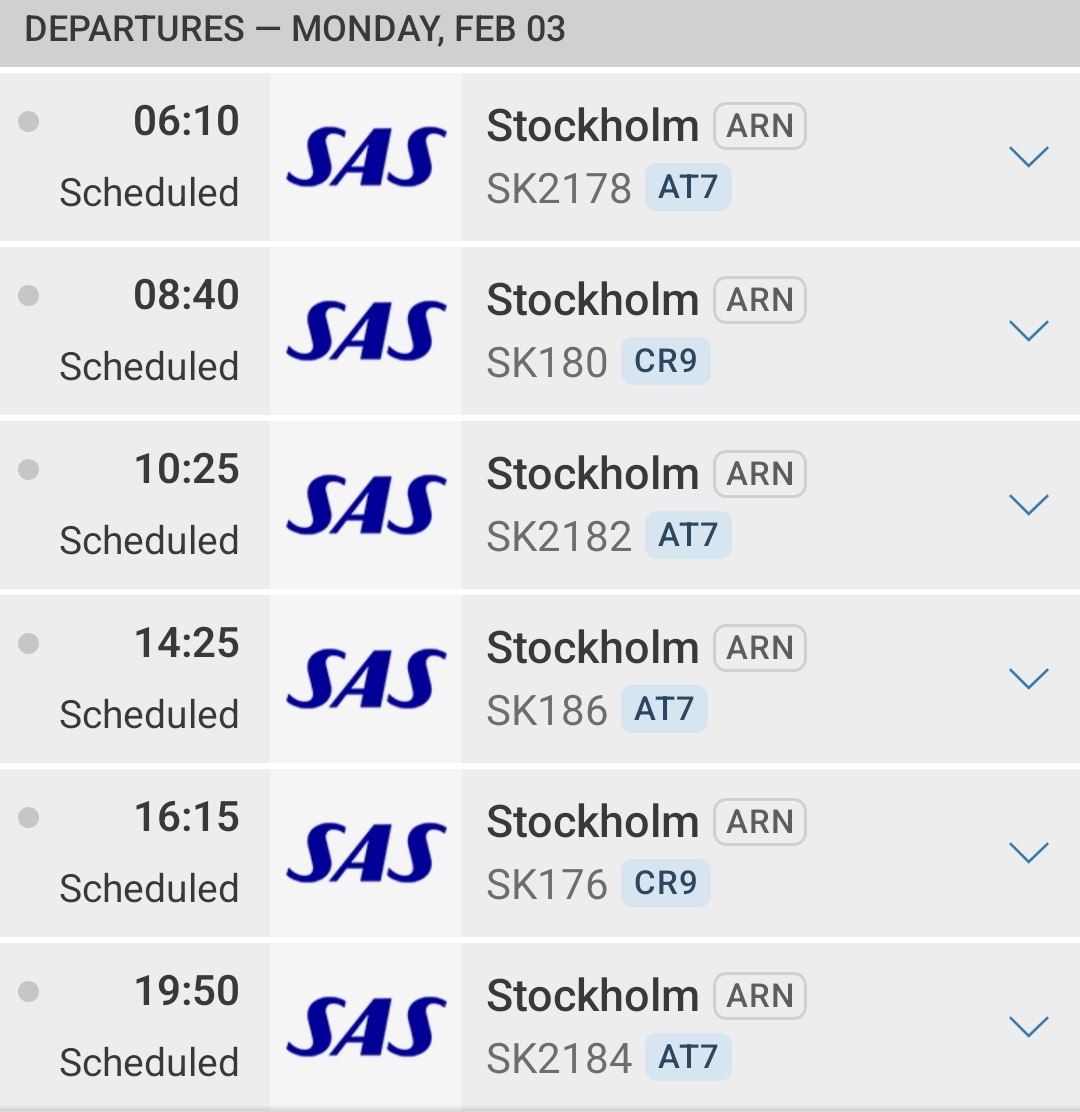
Task: Click the CR9 aircraft badge on flight SK180
Action: pyautogui.click(x=666, y=361)
